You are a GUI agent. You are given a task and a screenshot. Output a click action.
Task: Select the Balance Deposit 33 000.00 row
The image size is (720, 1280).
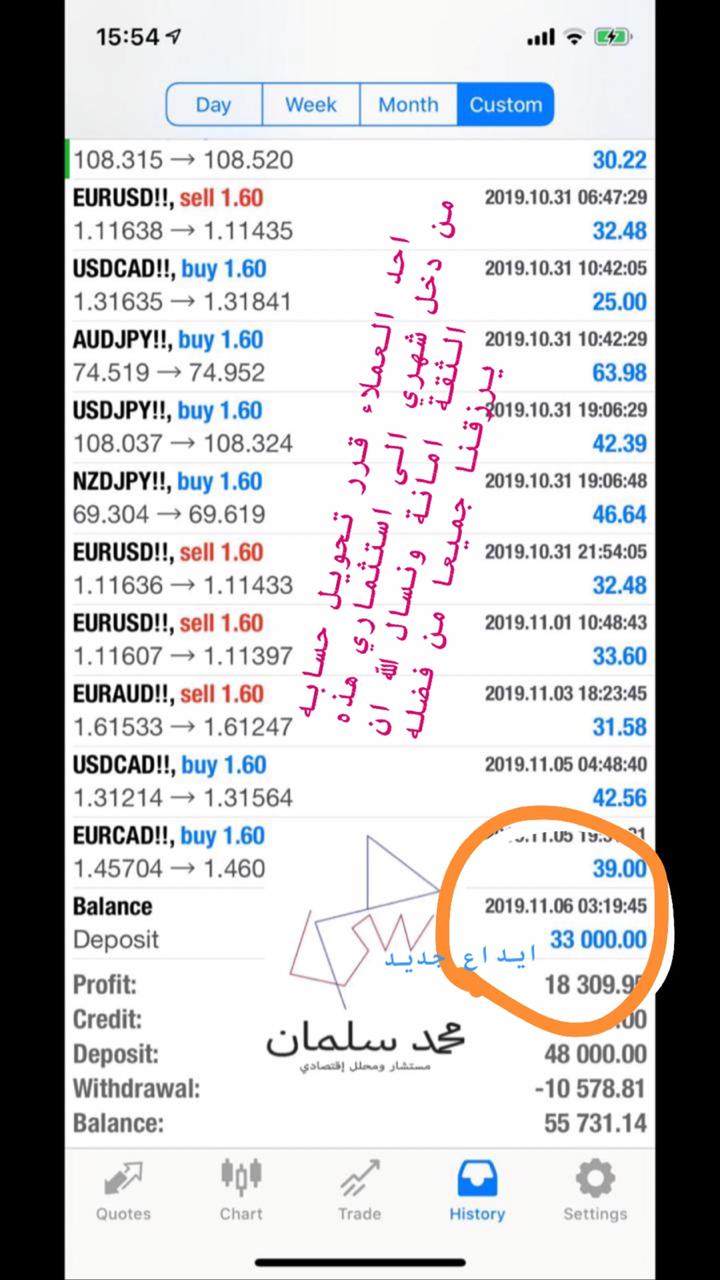click(360, 924)
